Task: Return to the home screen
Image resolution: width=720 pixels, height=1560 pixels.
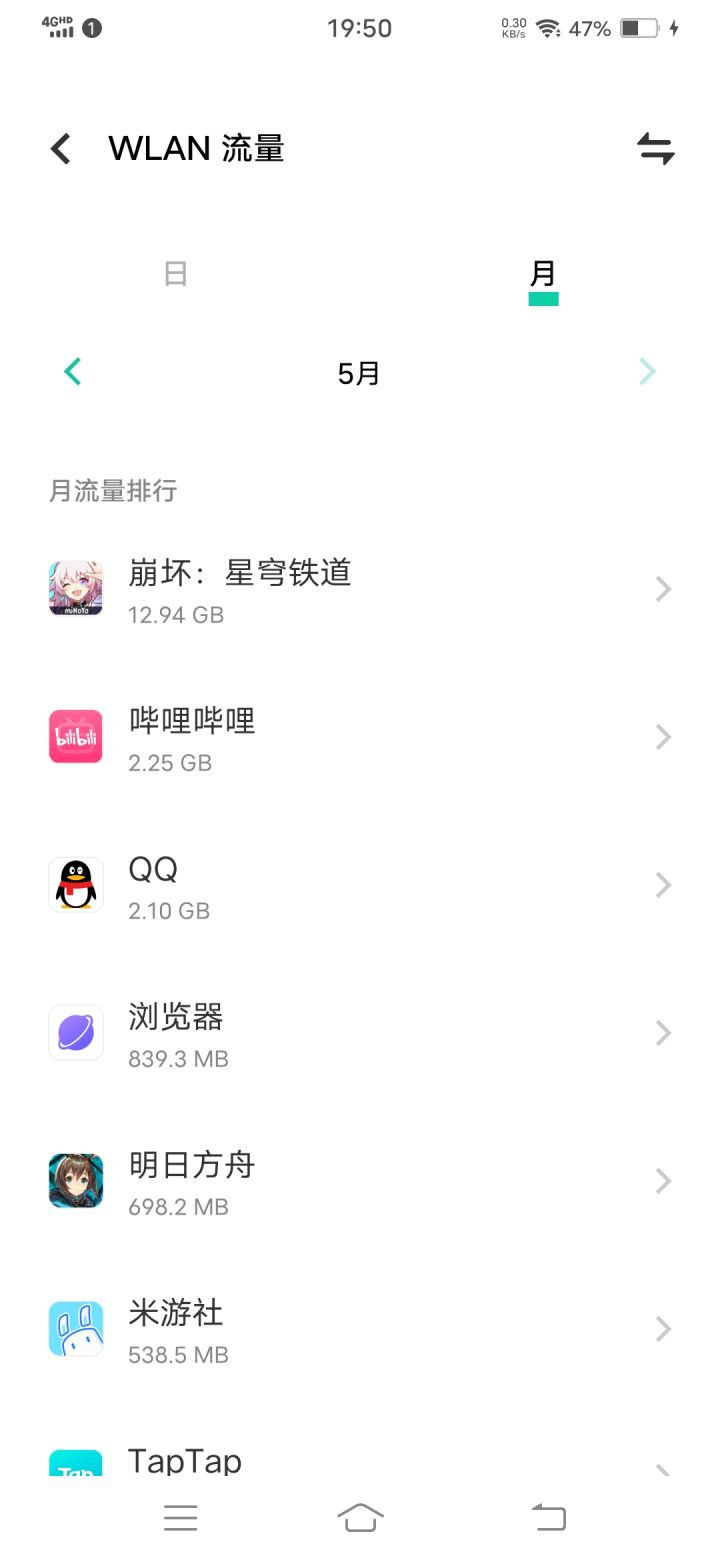Action: coord(360,1518)
